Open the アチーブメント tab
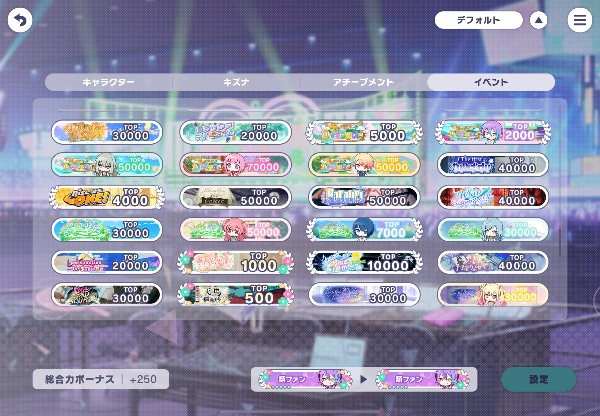600x416 pixels. [x=363, y=82]
